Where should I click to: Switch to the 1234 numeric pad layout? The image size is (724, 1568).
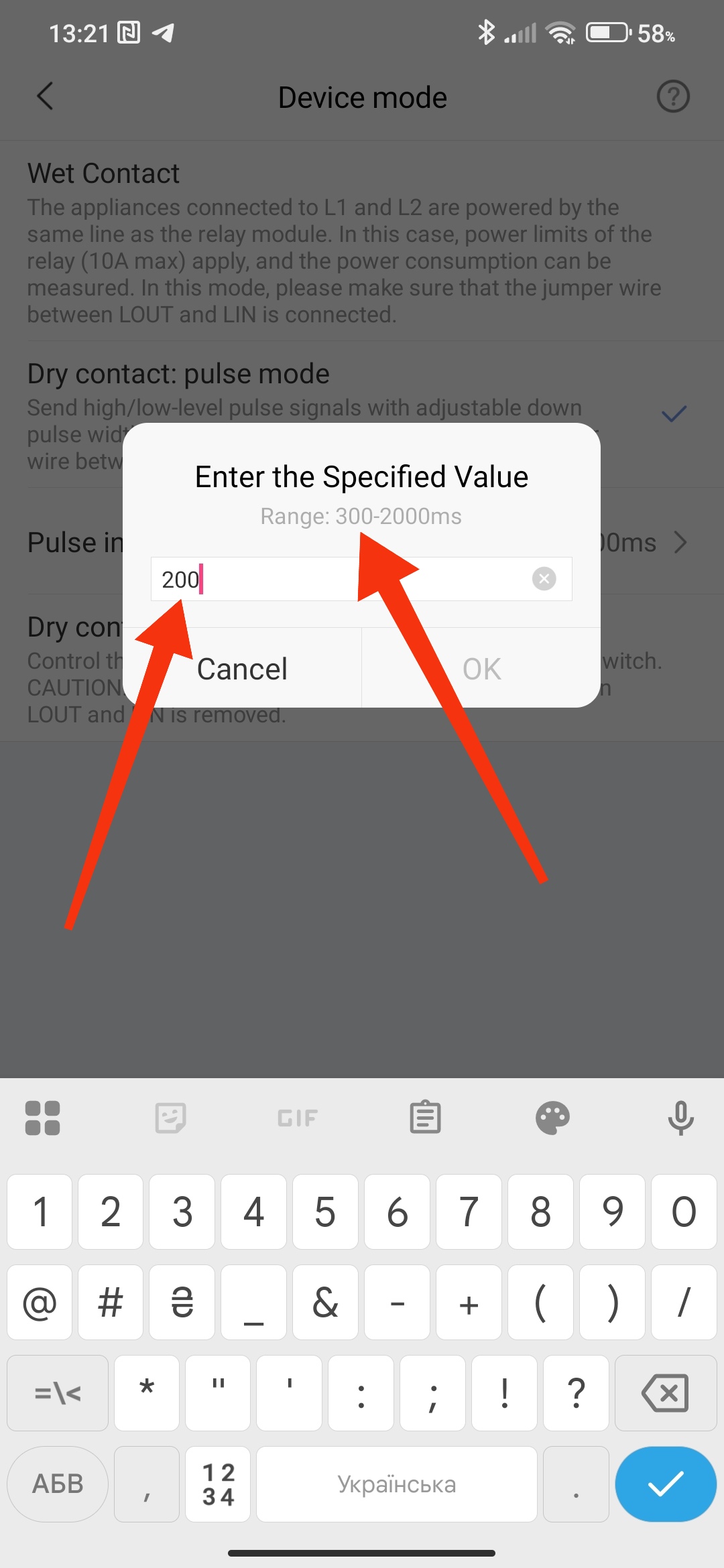pos(218,1484)
